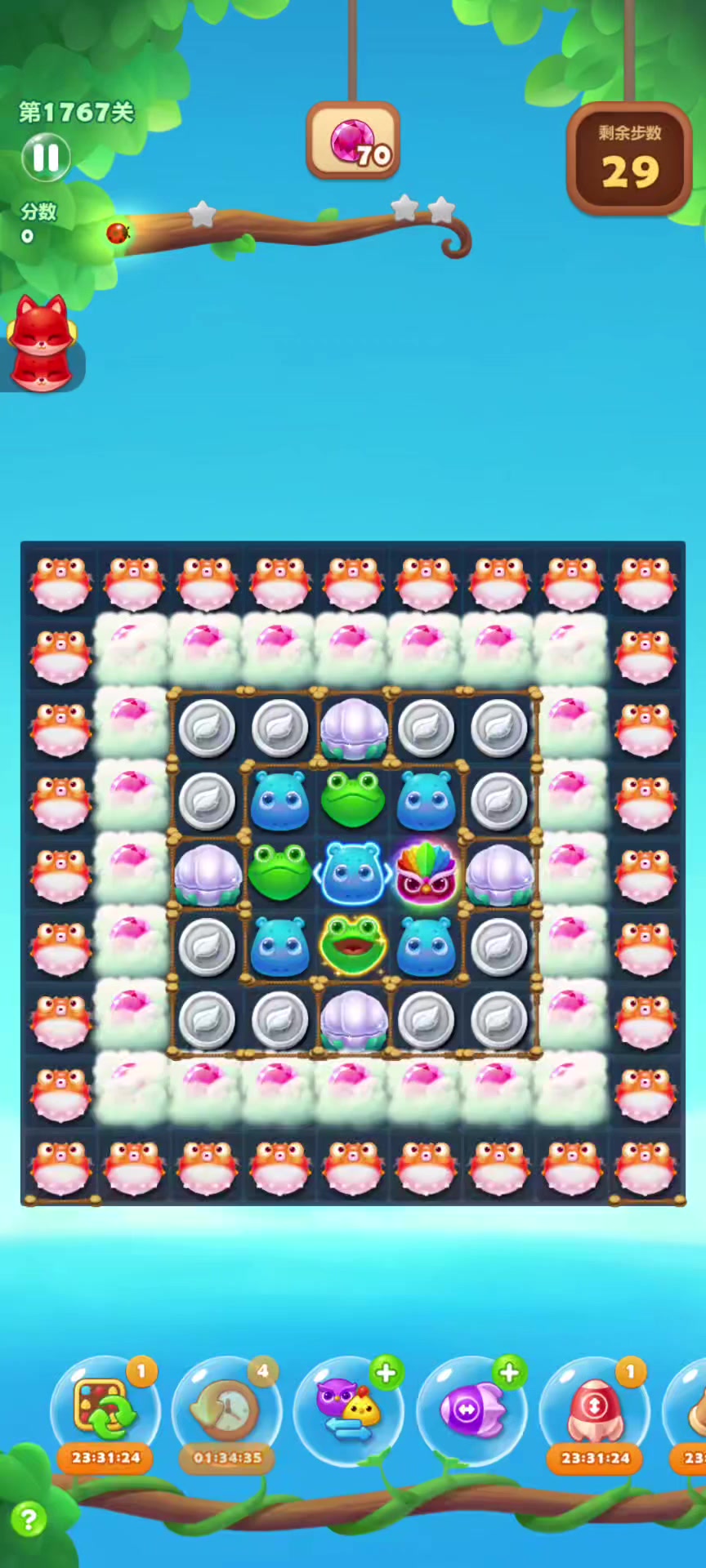Tap the rainbow owl piece
The height and width of the screenshot is (1568, 706).
[x=426, y=873]
